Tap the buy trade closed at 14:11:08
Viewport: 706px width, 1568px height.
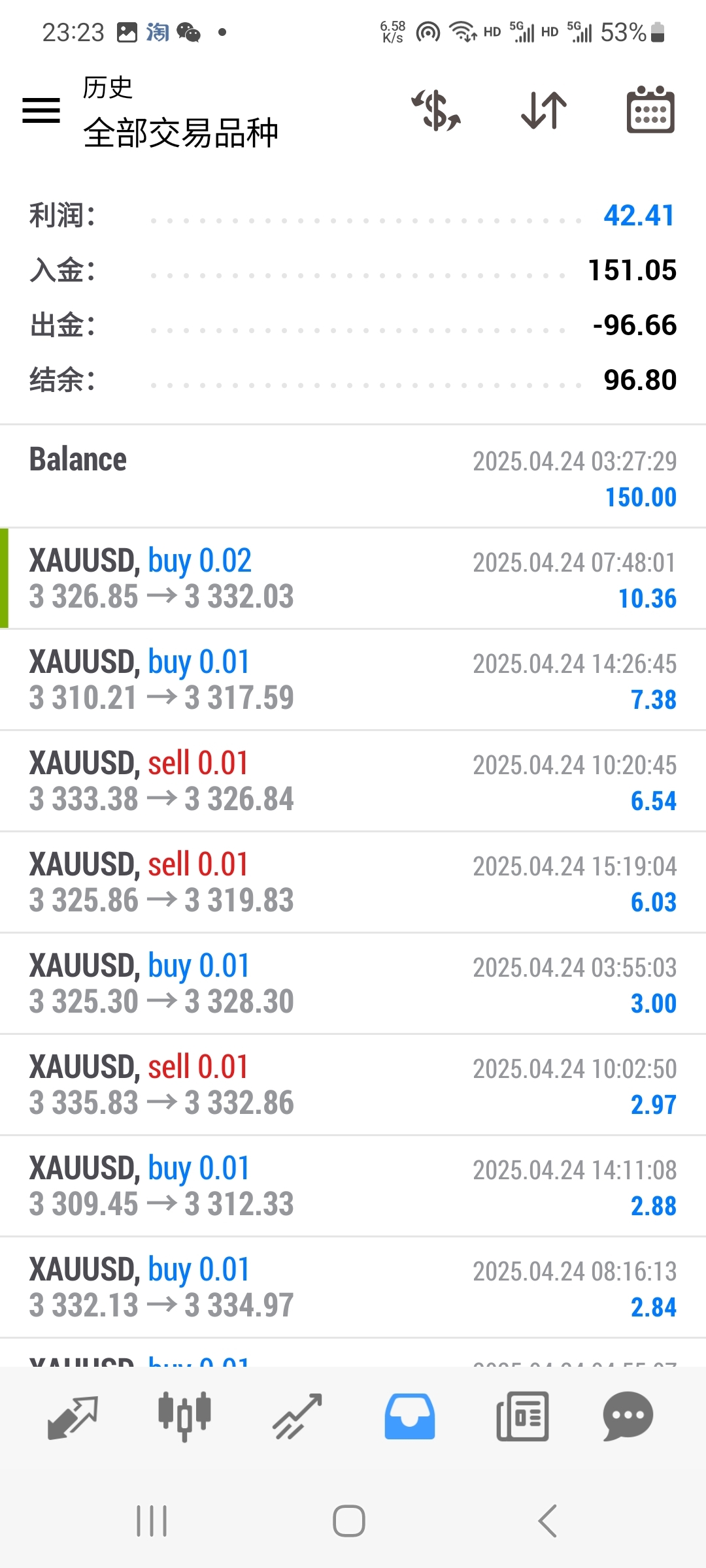coord(353,1186)
